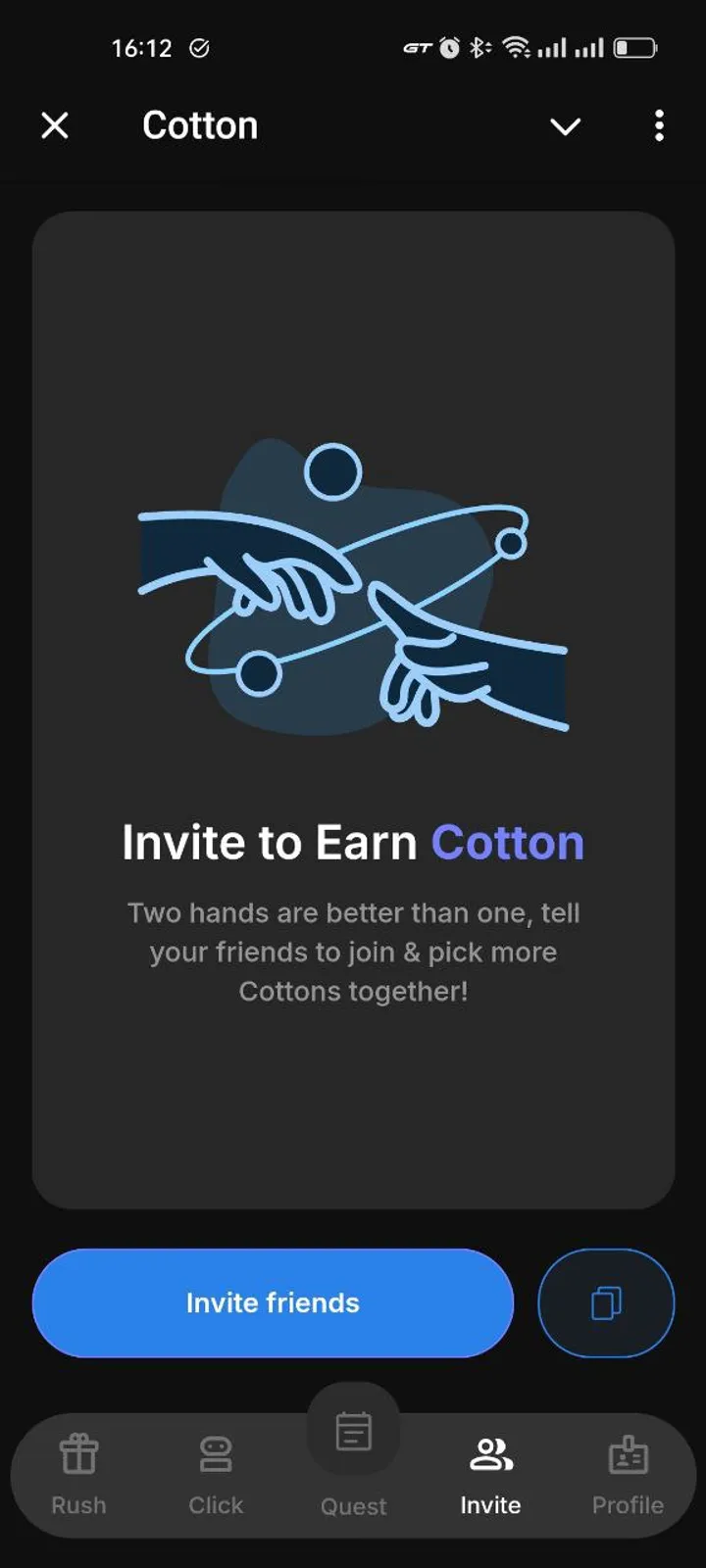The image size is (706, 1568).
Task: Close the Cotton mini app
Action: coord(55,125)
